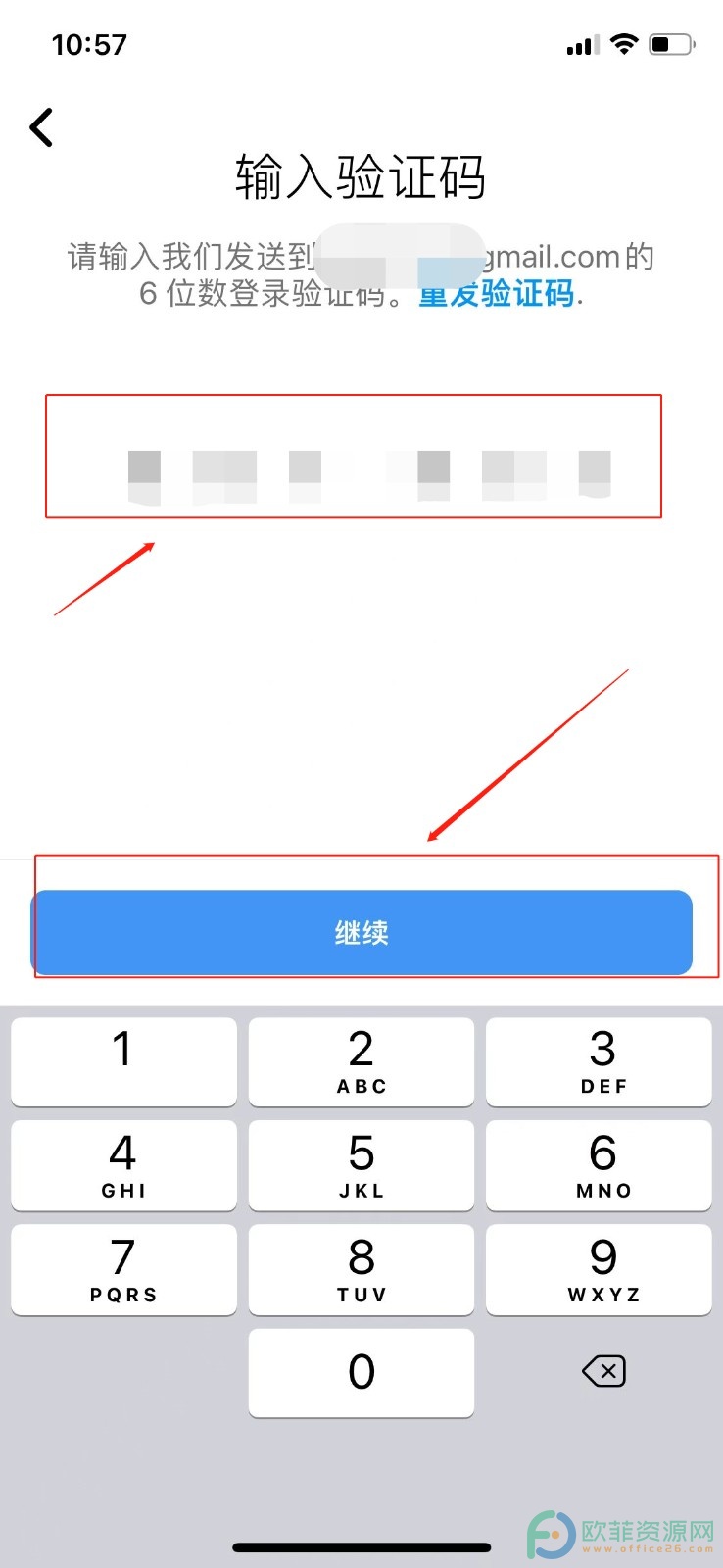723x1568 pixels.
Task: Enter digit 3 on the keypad
Action: pyautogui.click(x=599, y=1061)
